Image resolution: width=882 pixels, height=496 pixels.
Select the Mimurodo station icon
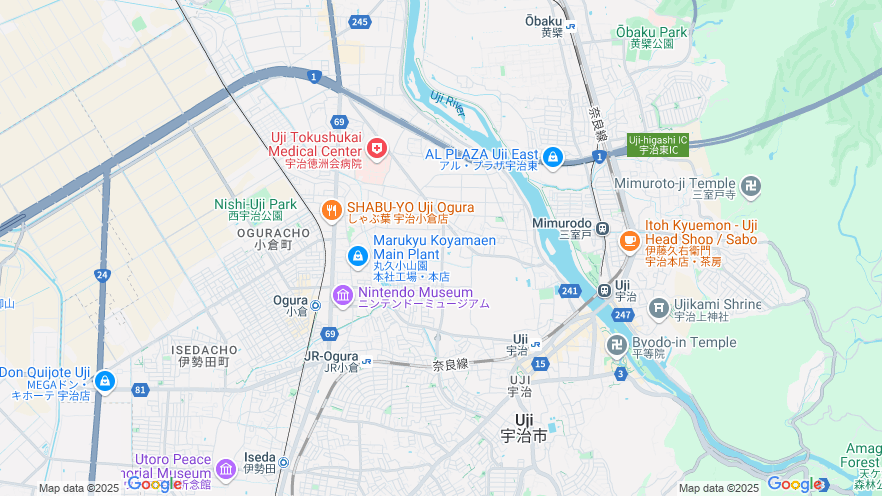coord(602,227)
